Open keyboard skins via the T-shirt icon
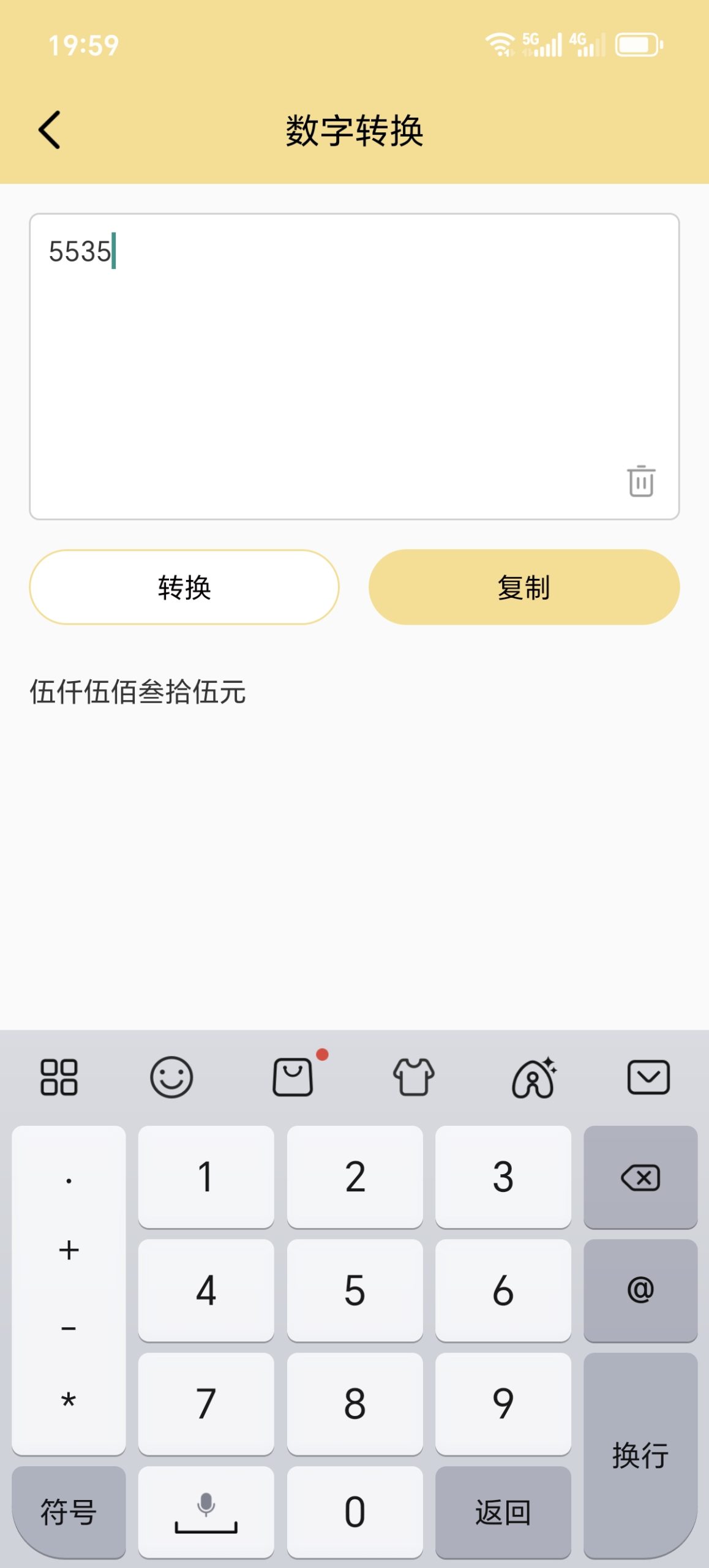 [413, 1077]
